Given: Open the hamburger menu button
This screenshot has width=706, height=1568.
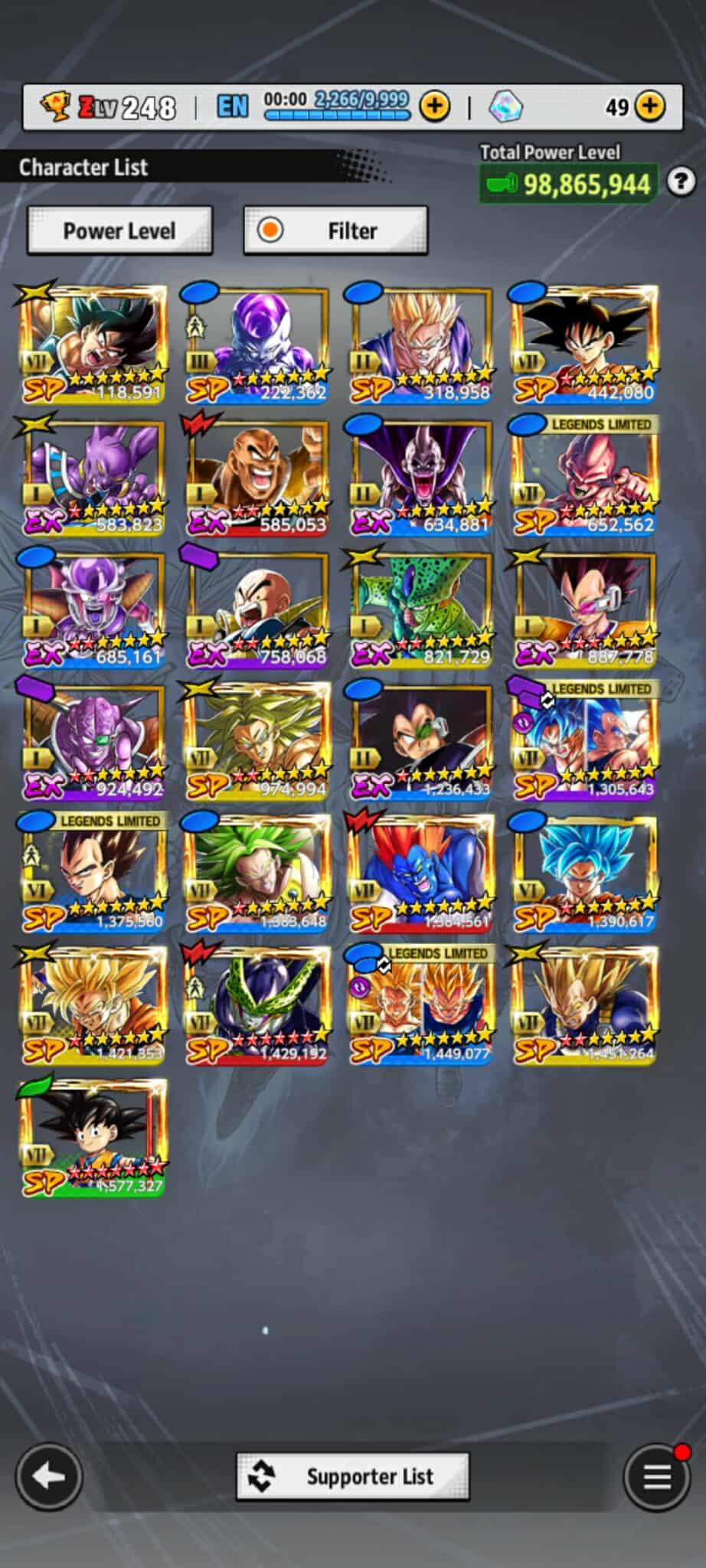Looking at the screenshot, I should click(656, 1476).
